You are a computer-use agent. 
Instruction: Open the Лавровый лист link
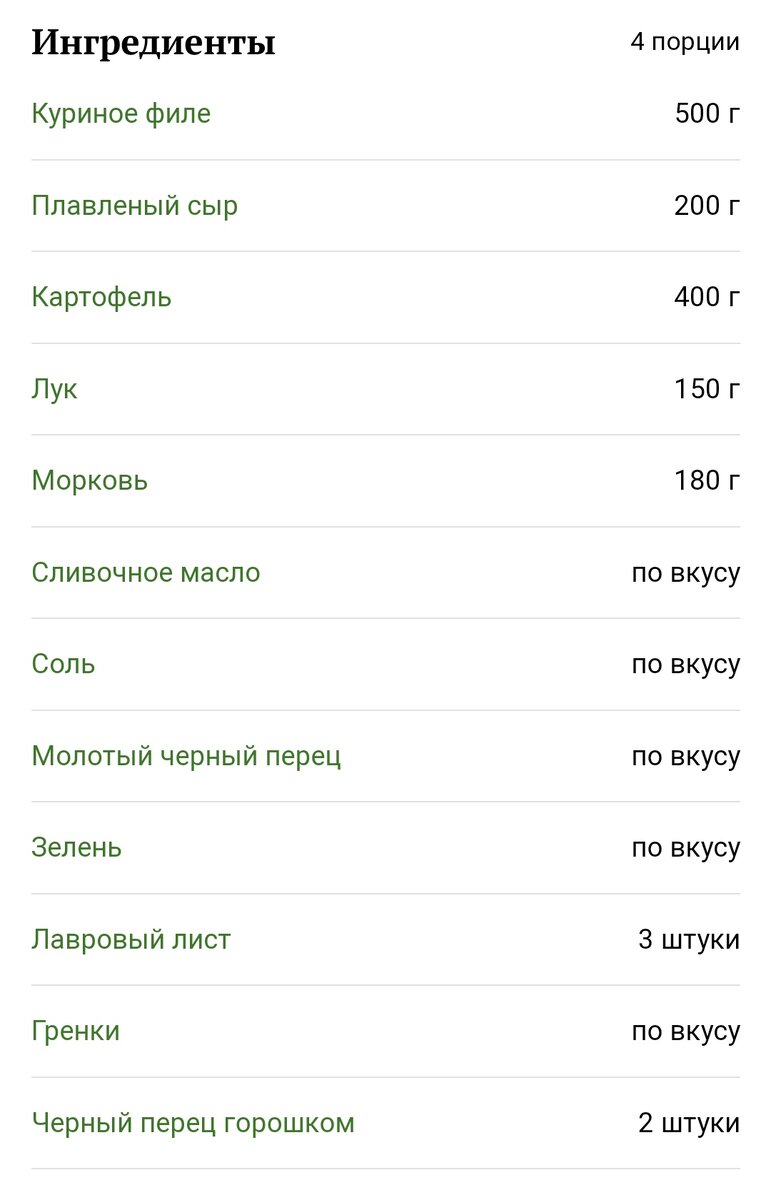pos(131,940)
